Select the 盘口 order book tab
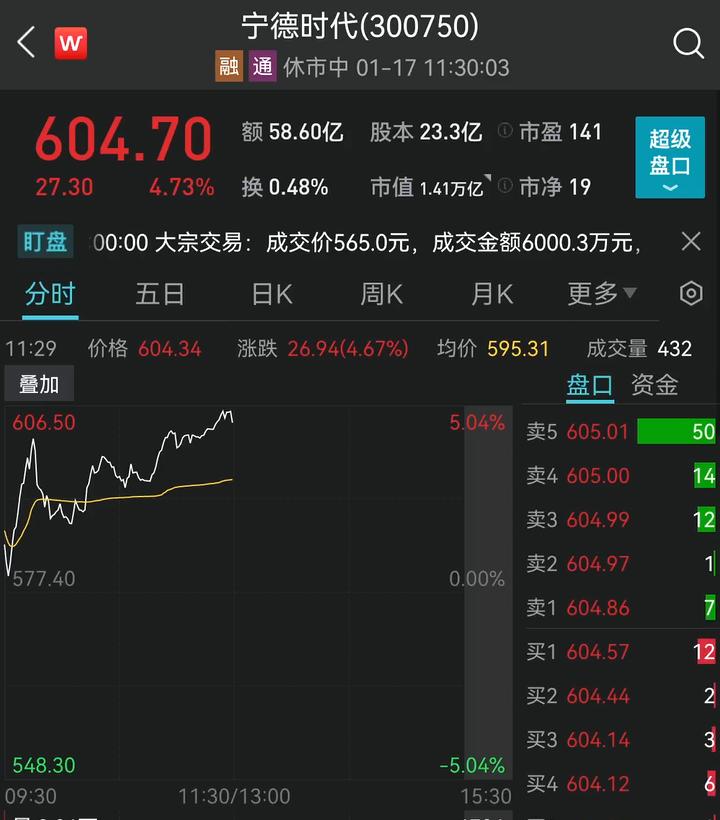Screen dimensions: 720x820 click(589, 385)
